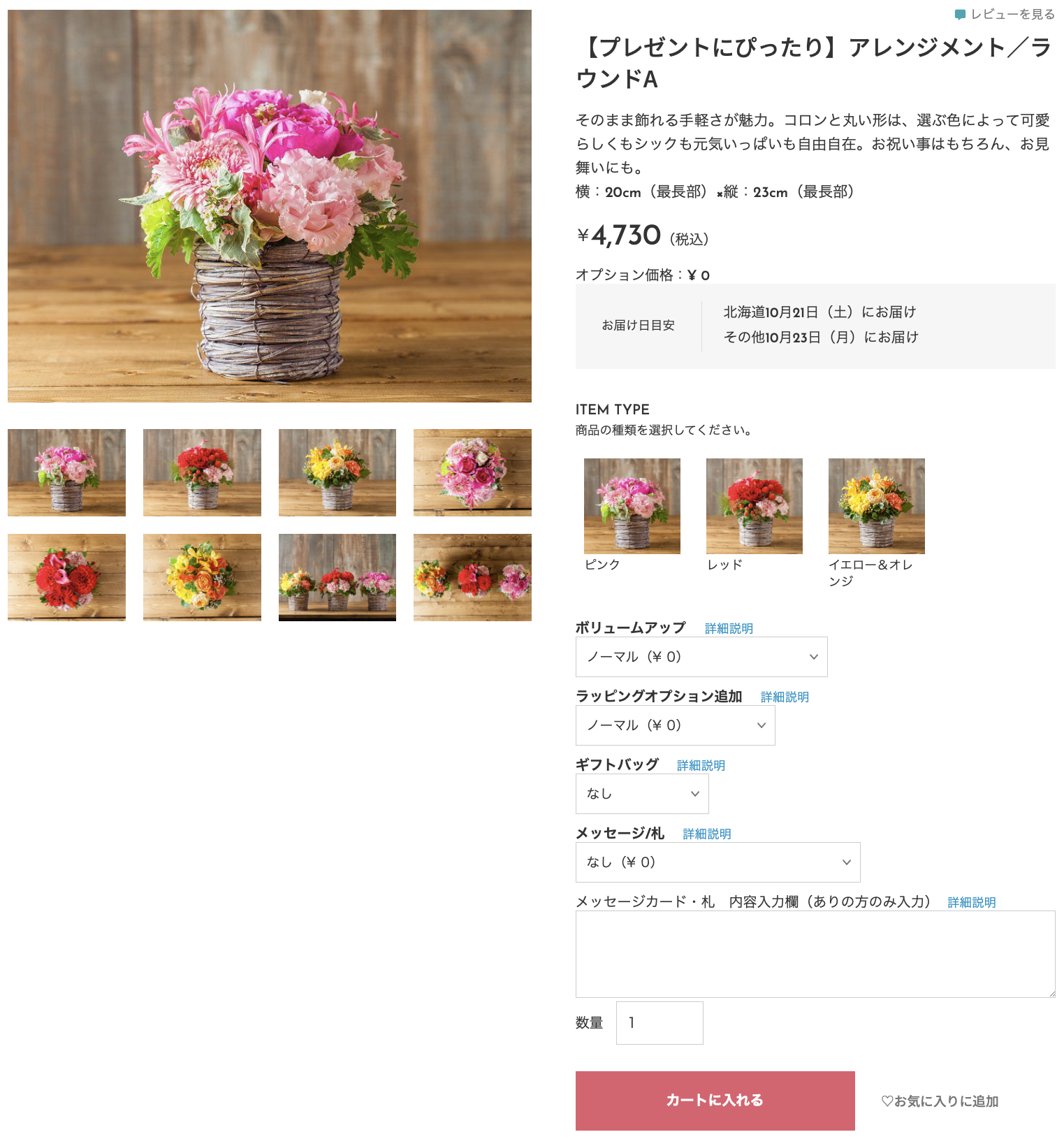Expand the ボリュームアップ dropdown
The image size is (1064, 1146).
701,657
